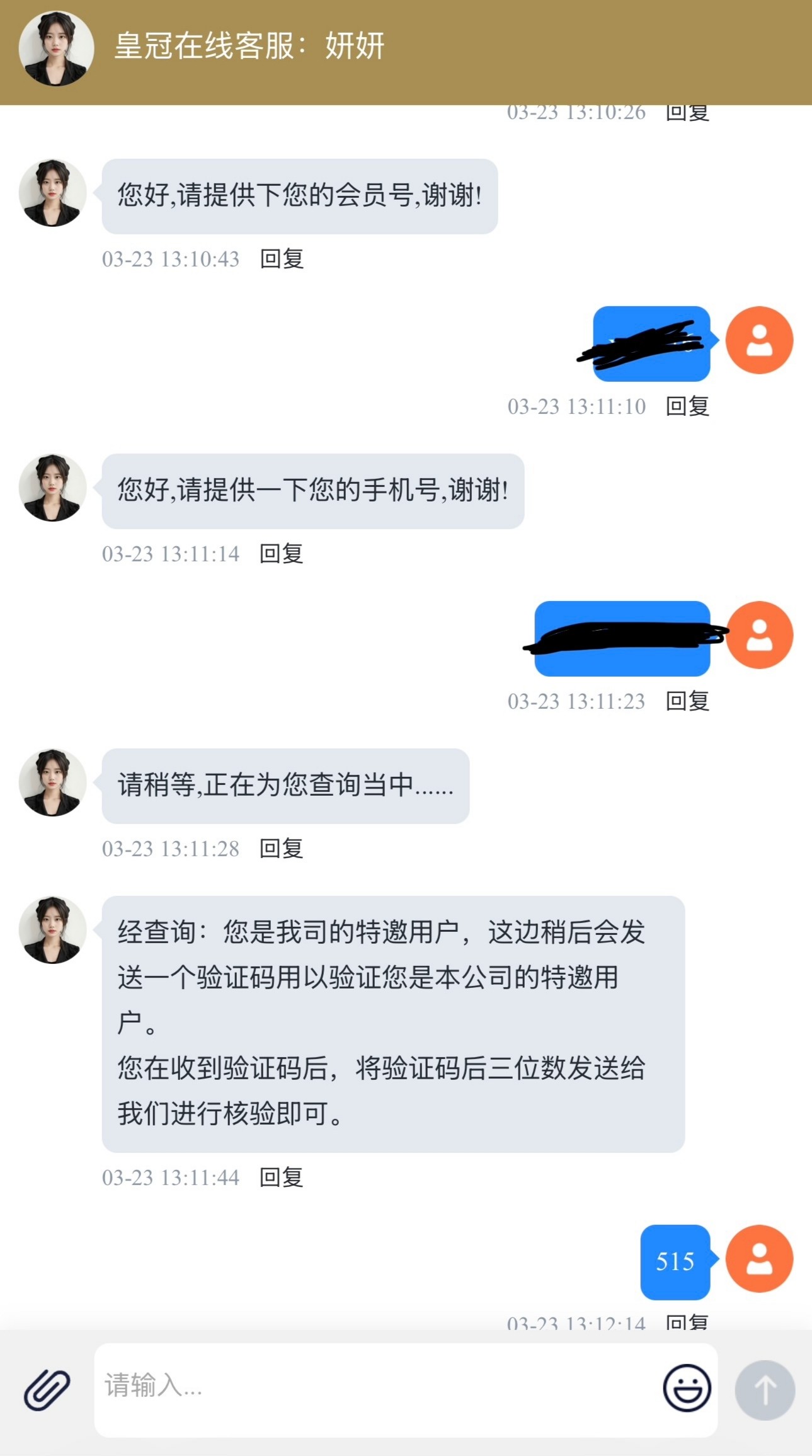Tap the send arrow button
812x1456 pixels.
[765, 1390]
